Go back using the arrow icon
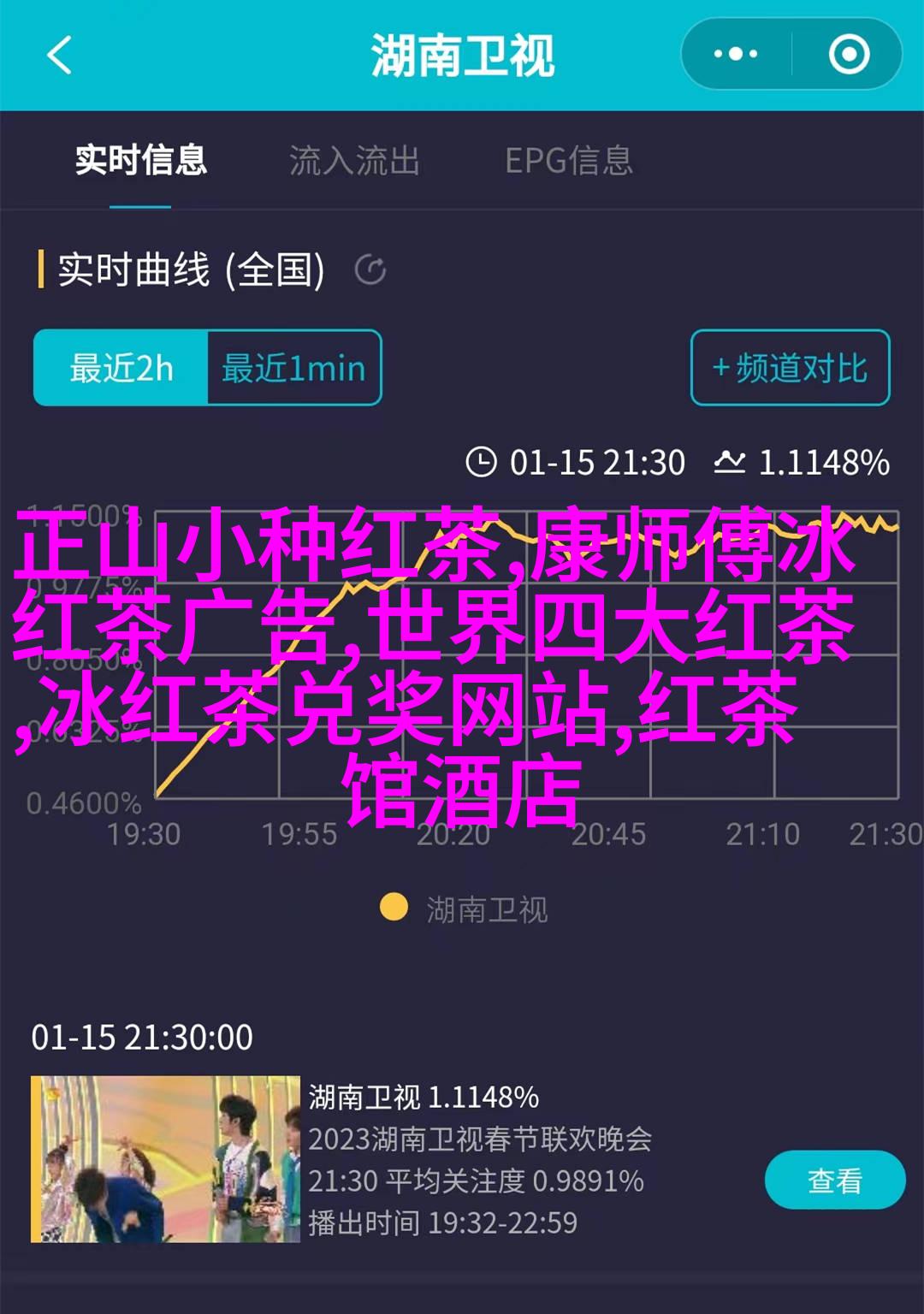 point(60,56)
